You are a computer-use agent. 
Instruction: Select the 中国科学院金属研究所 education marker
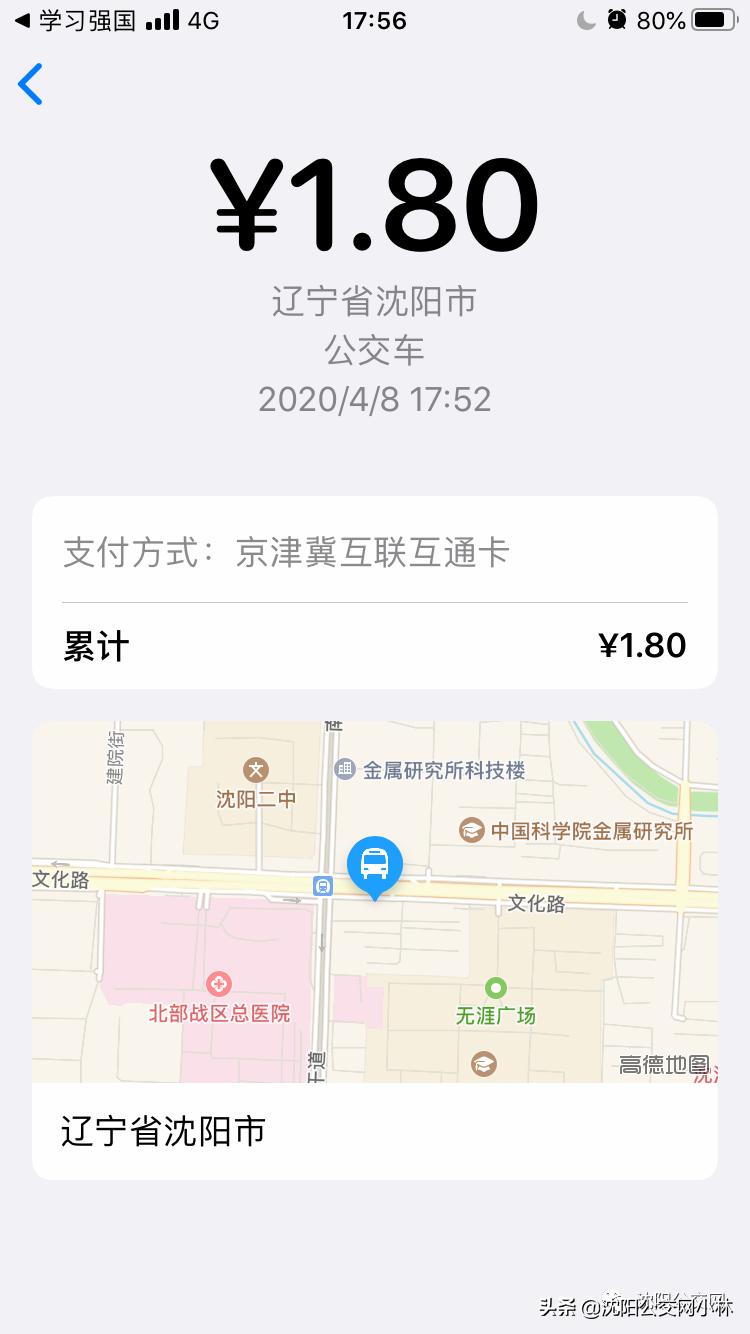tap(470, 828)
